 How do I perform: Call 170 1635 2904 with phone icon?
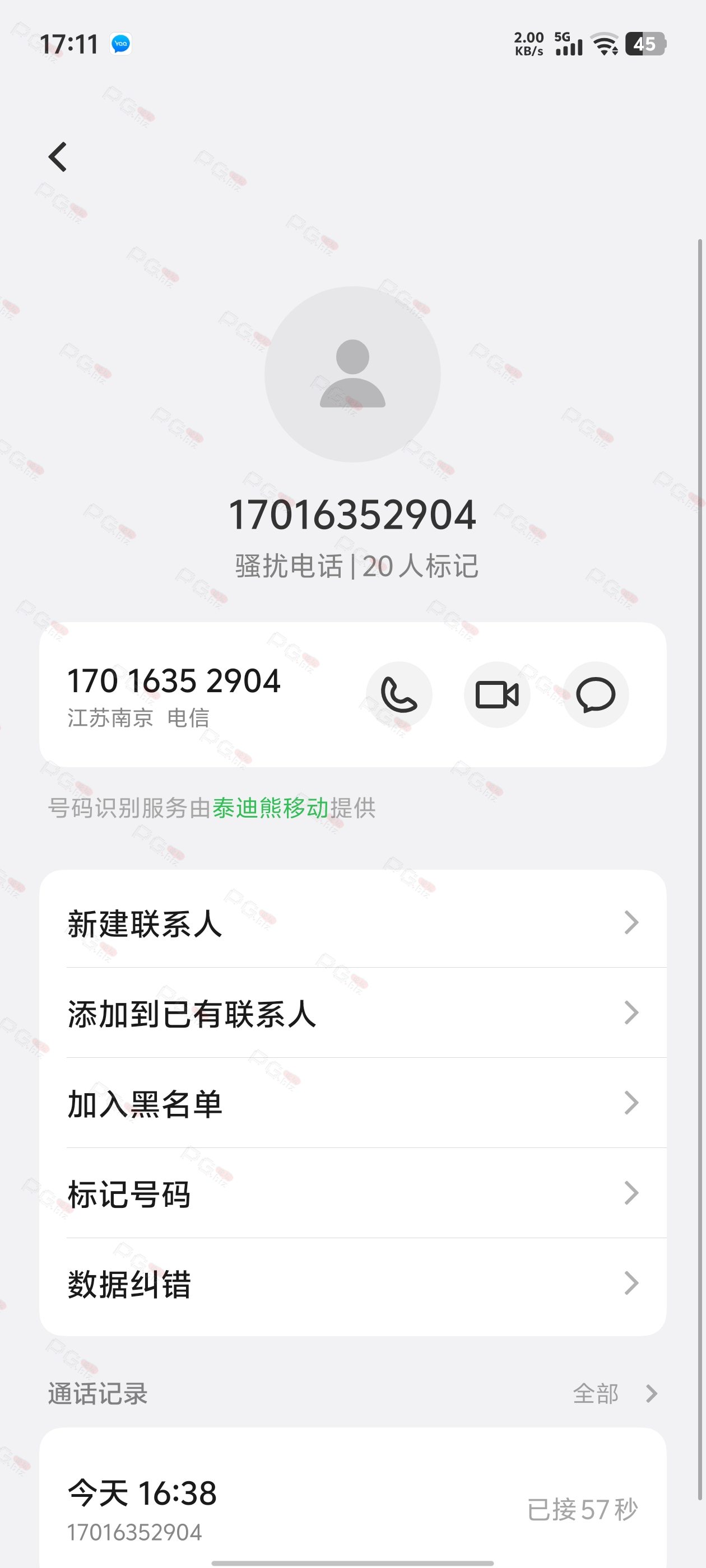pyautogui.click(x=399, y=694)
